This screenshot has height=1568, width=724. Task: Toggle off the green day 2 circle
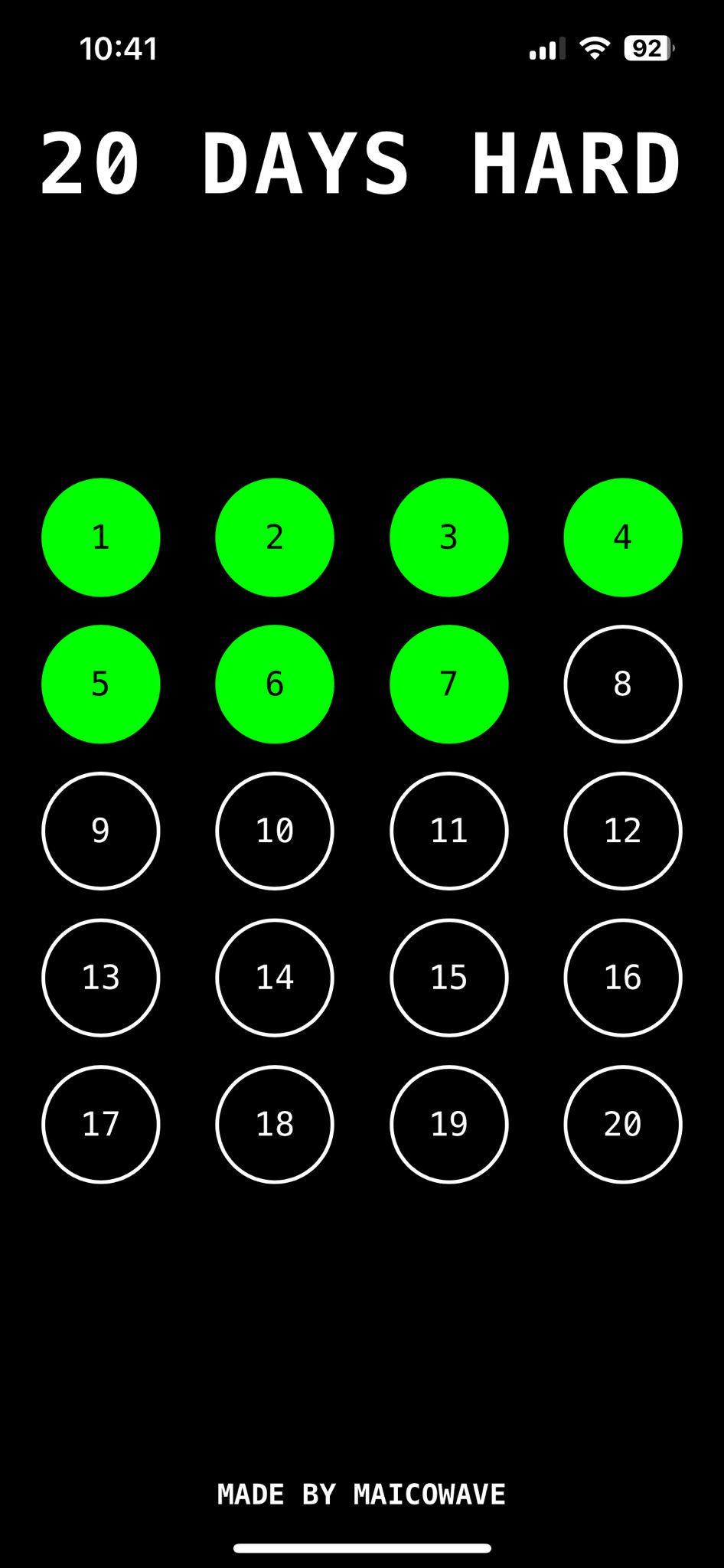275,537
